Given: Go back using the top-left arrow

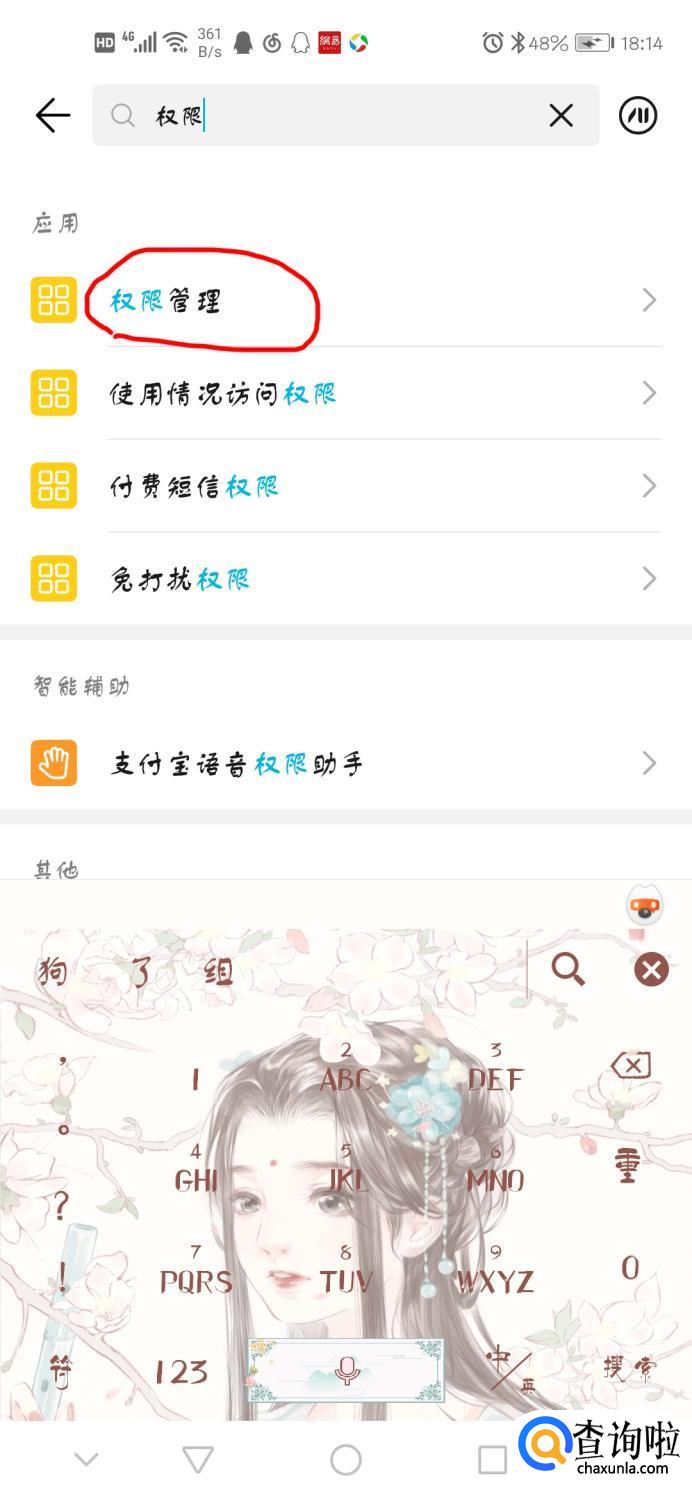Looking at the screenshot, I should (x=52, y=116).
